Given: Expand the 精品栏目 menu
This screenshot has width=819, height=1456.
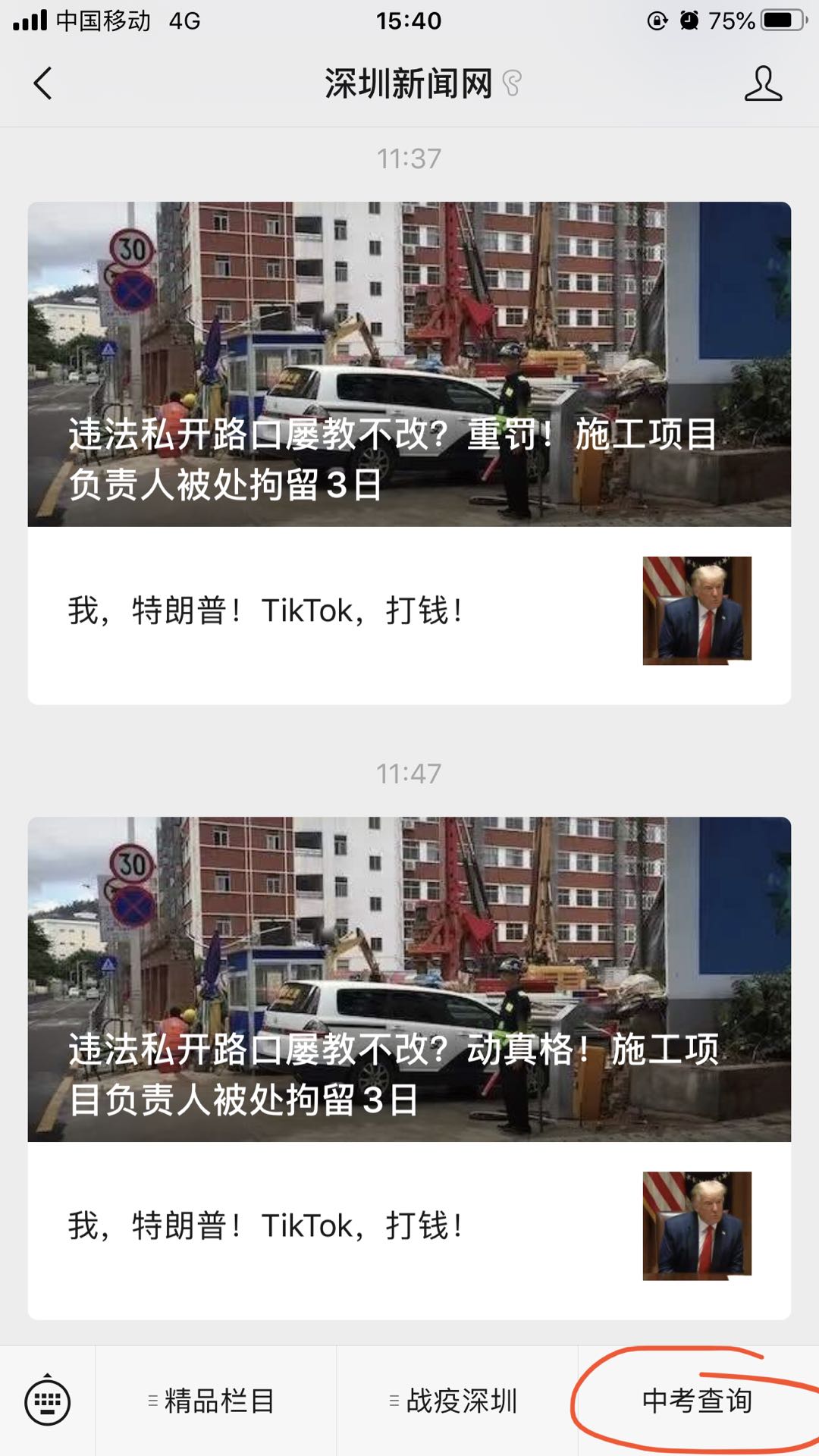Looking at the screenshot, I should 215,1401.
